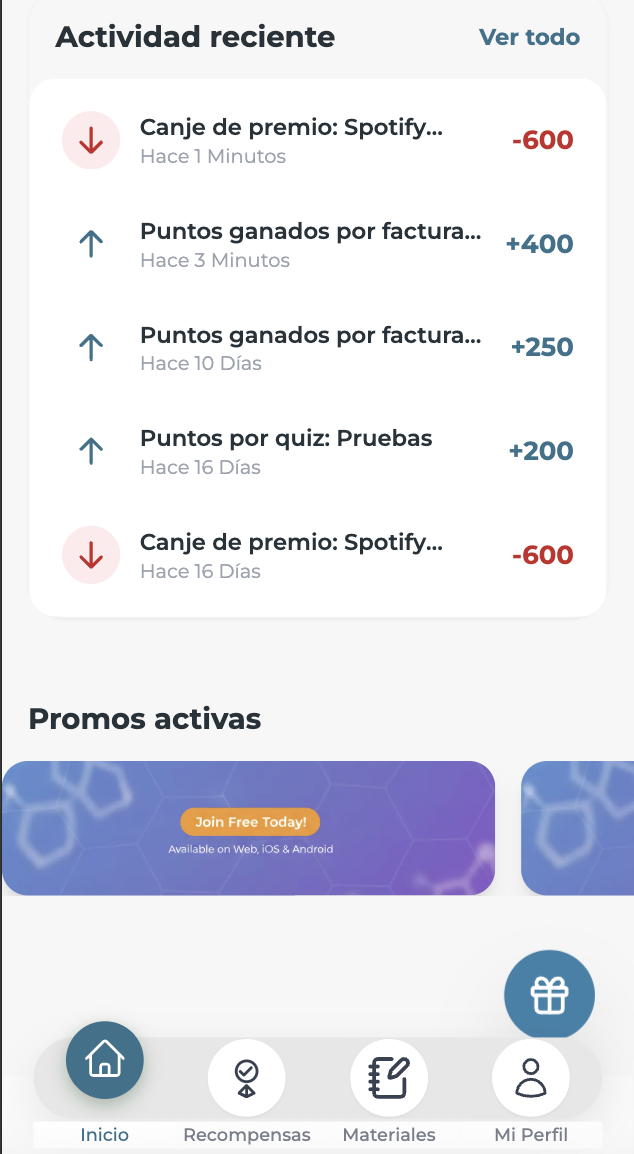The height and width of the screenshot is (1154, 634).
Task: Switch to the Recompensas tab
Action: click(246, 1080)
